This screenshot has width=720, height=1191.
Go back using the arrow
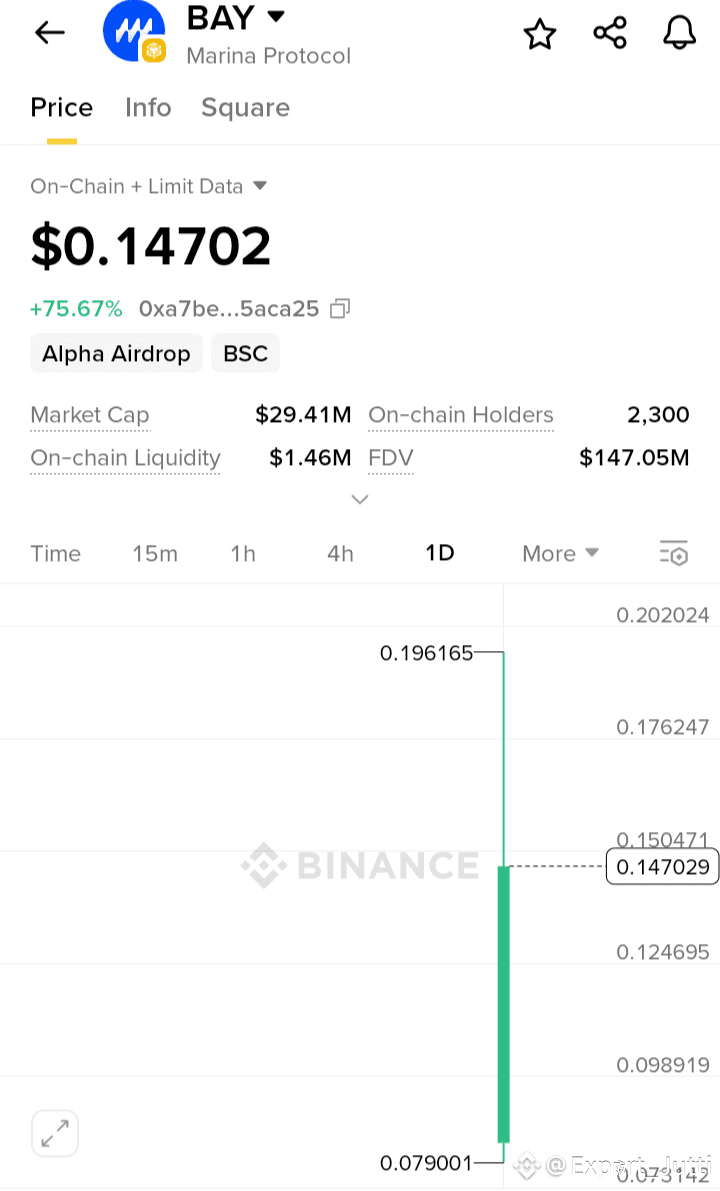pyautogui.click(x=50, y=33)
